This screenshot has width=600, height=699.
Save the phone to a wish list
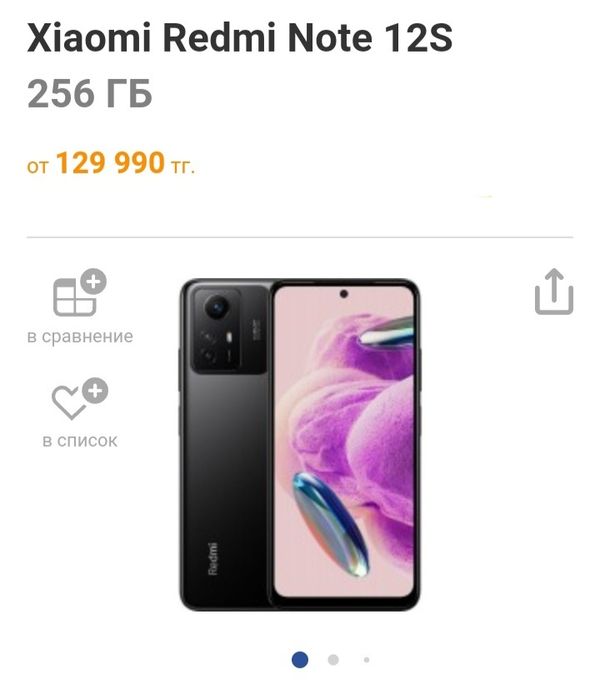pos(79,400)
